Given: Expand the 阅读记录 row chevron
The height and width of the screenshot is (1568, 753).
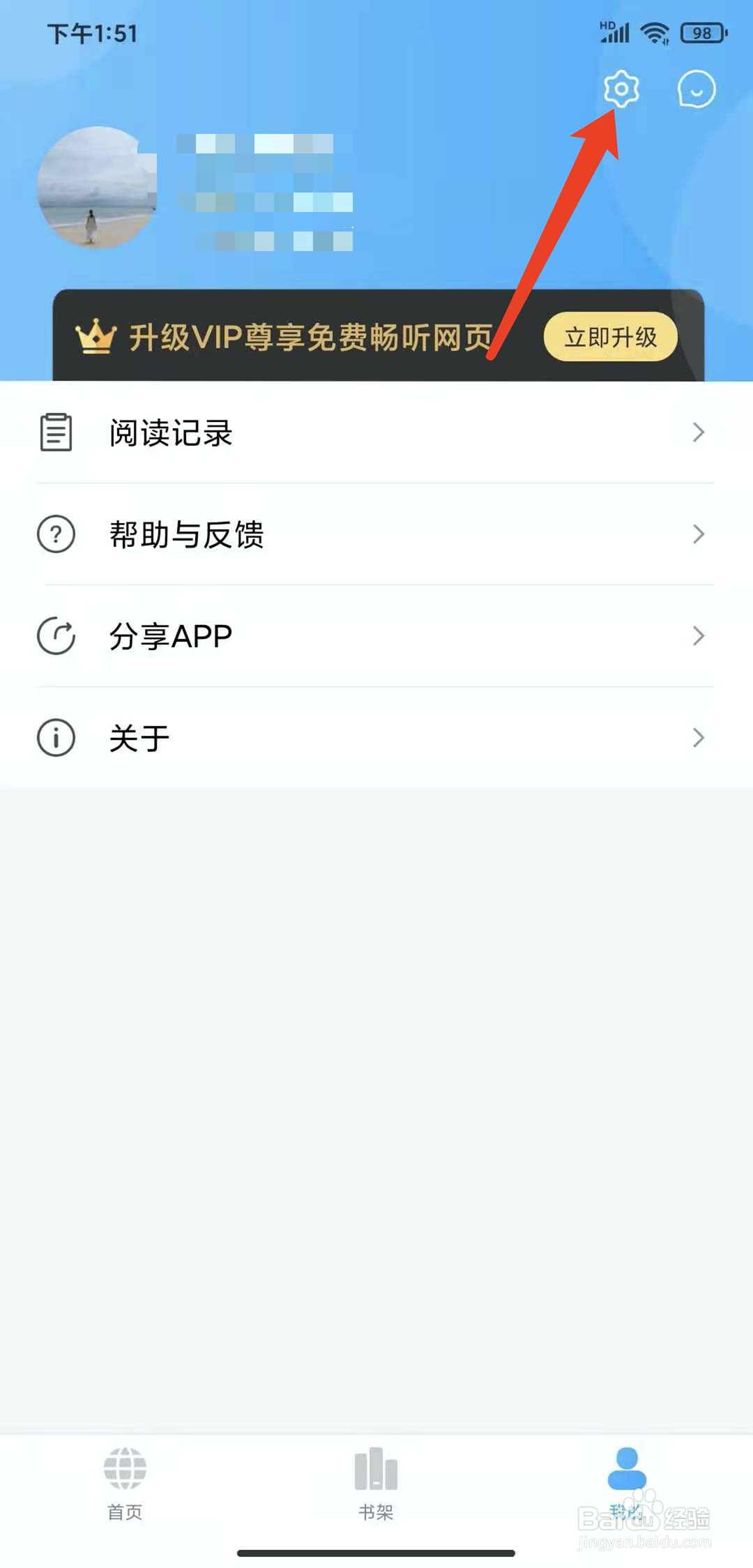Looking at the screenshot, I should click(701, 433).
